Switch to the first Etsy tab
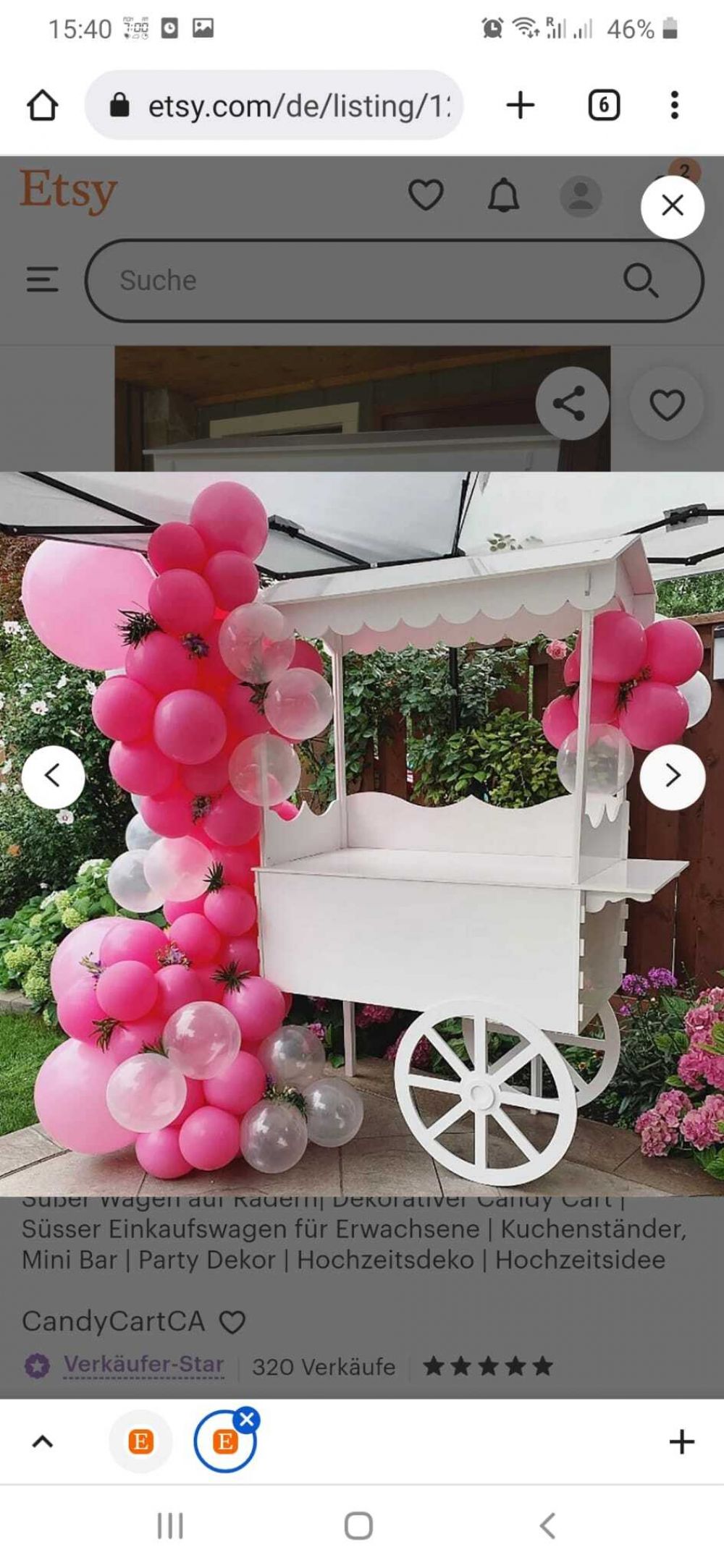 (140, 1441)
